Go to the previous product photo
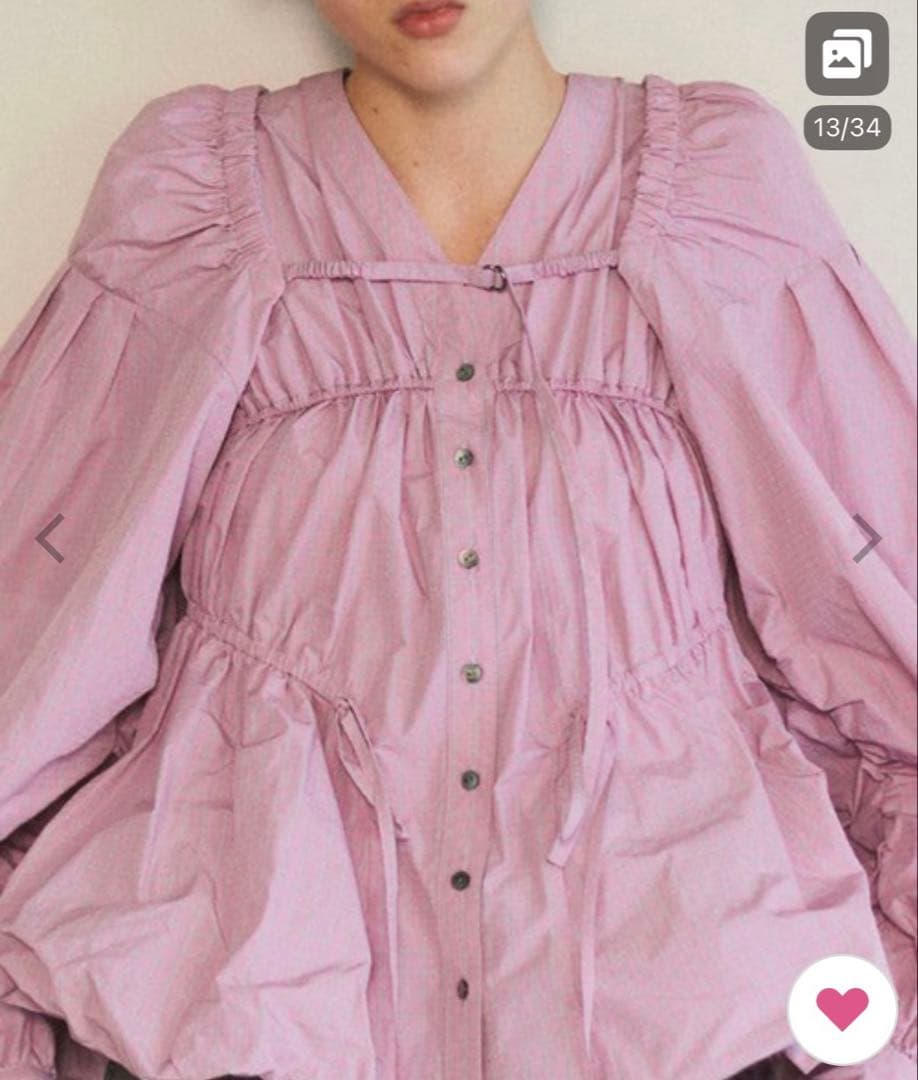The height and width of the screenshot is (1080, 918). (50, 538)
